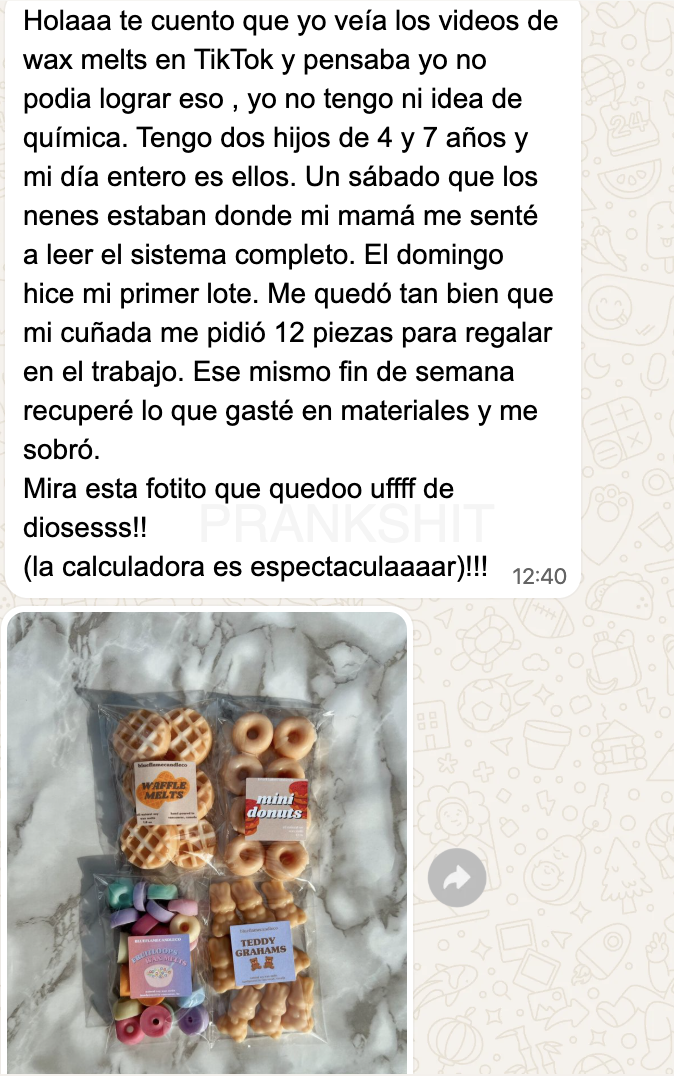Forward the wax melts photo
The height and width of the screenshot is (1076, 674).
(457, 879)
